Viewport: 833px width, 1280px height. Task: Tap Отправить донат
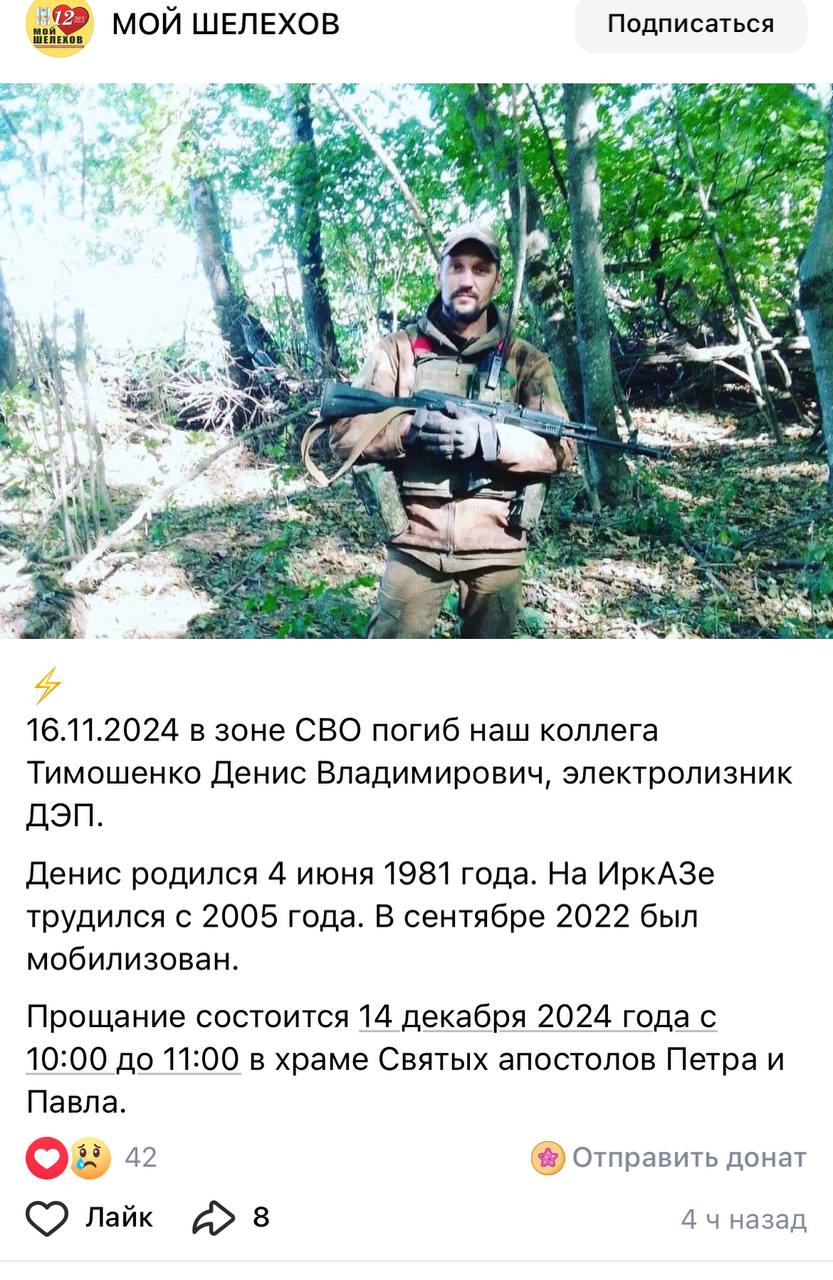tap(669, 1158)
